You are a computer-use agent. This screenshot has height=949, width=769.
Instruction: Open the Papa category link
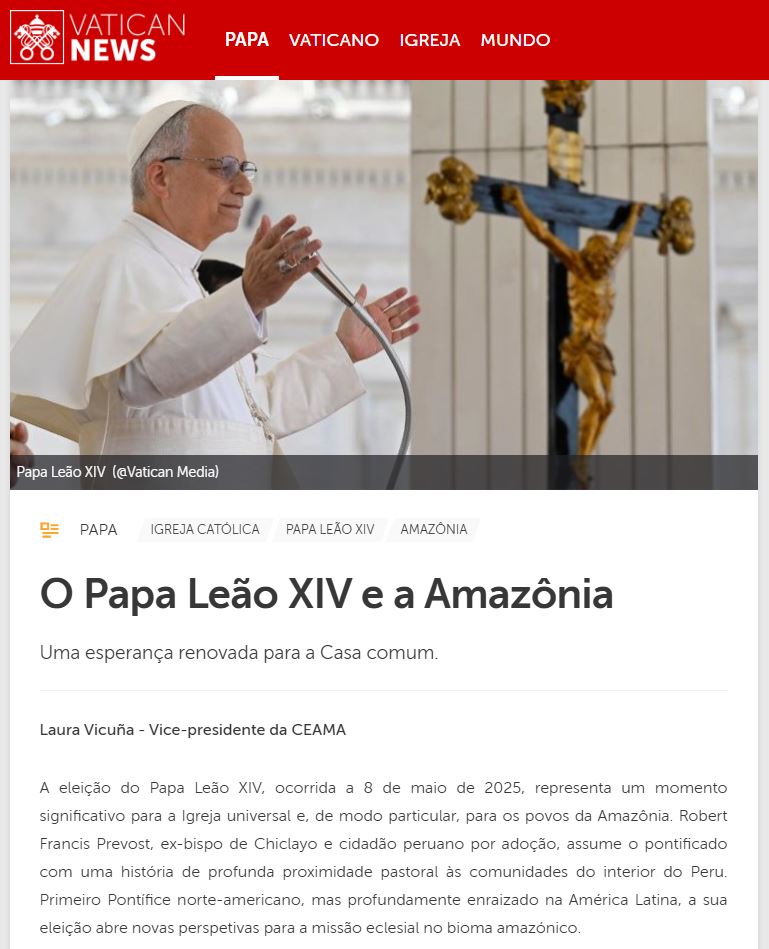[x=98, y=530]
